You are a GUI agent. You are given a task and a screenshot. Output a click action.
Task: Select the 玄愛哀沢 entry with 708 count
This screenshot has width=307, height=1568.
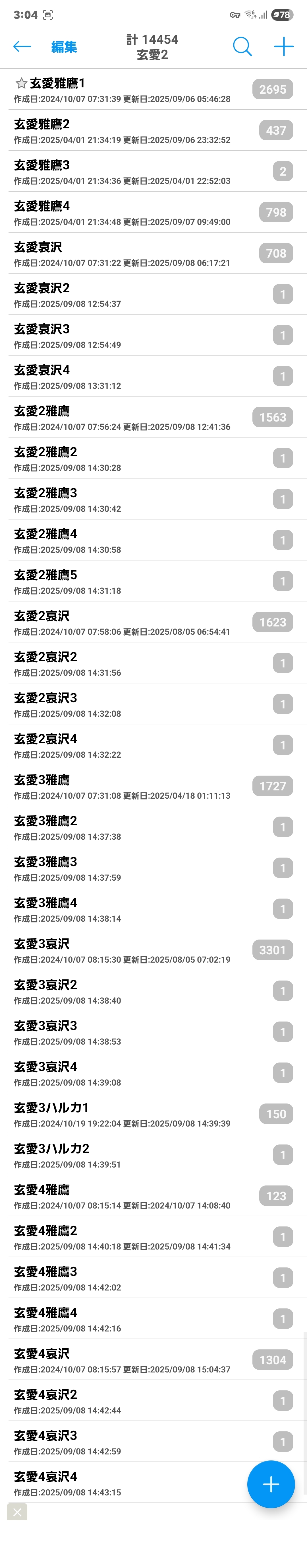(122, 253)
